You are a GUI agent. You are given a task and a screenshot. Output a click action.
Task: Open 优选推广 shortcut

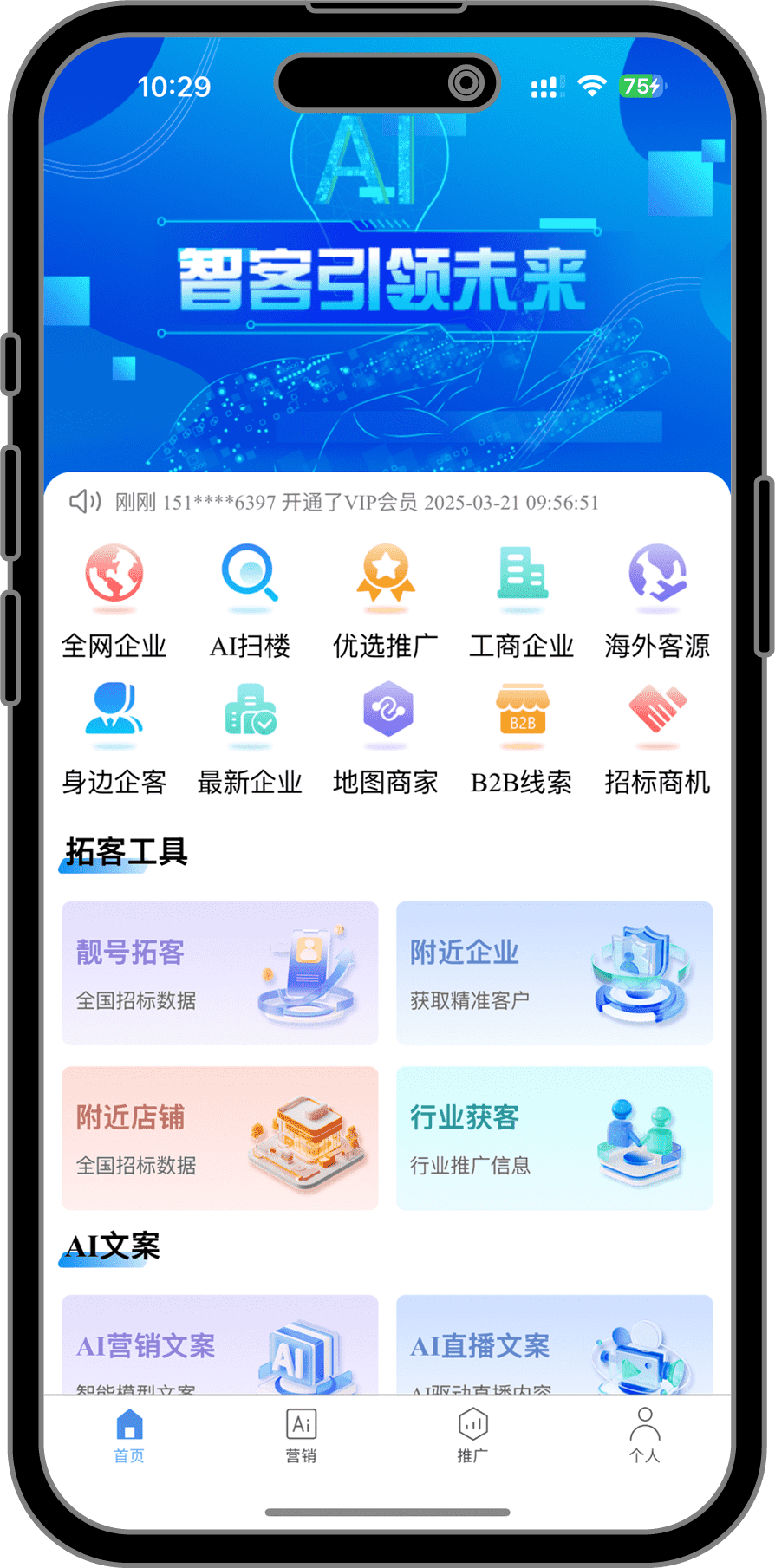click(386, 598)
